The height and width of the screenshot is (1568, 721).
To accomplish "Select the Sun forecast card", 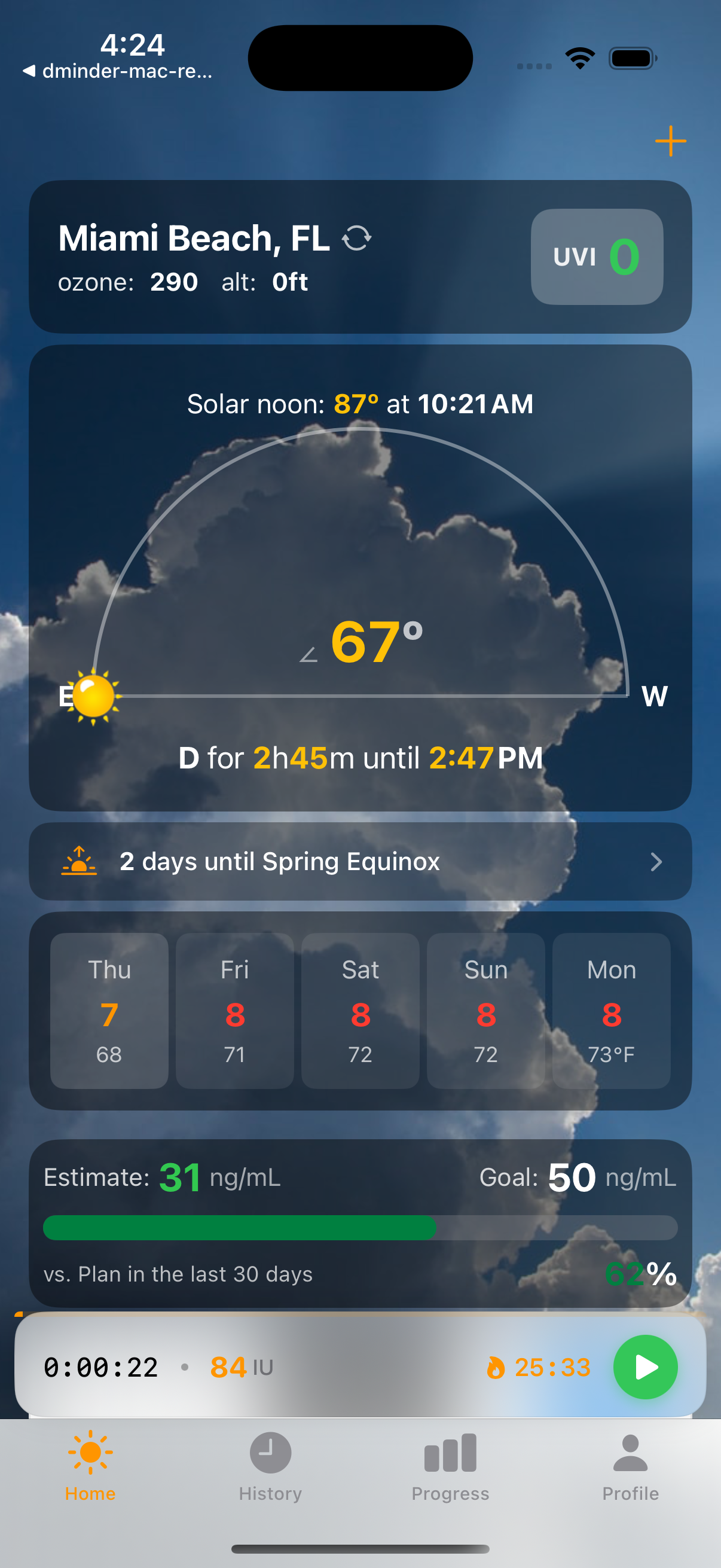I will [x=485, y=1011].
